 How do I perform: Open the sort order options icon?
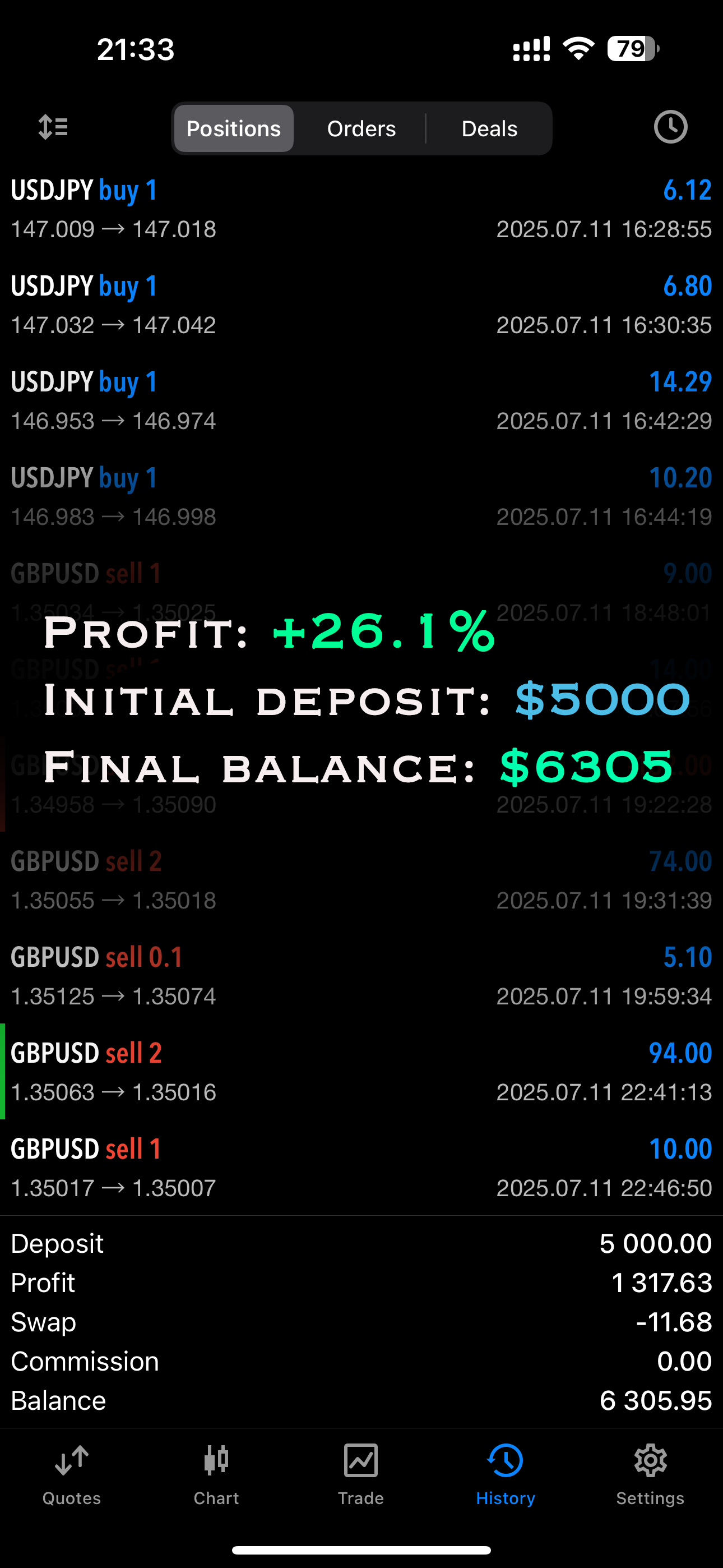[x=52, y=127]
